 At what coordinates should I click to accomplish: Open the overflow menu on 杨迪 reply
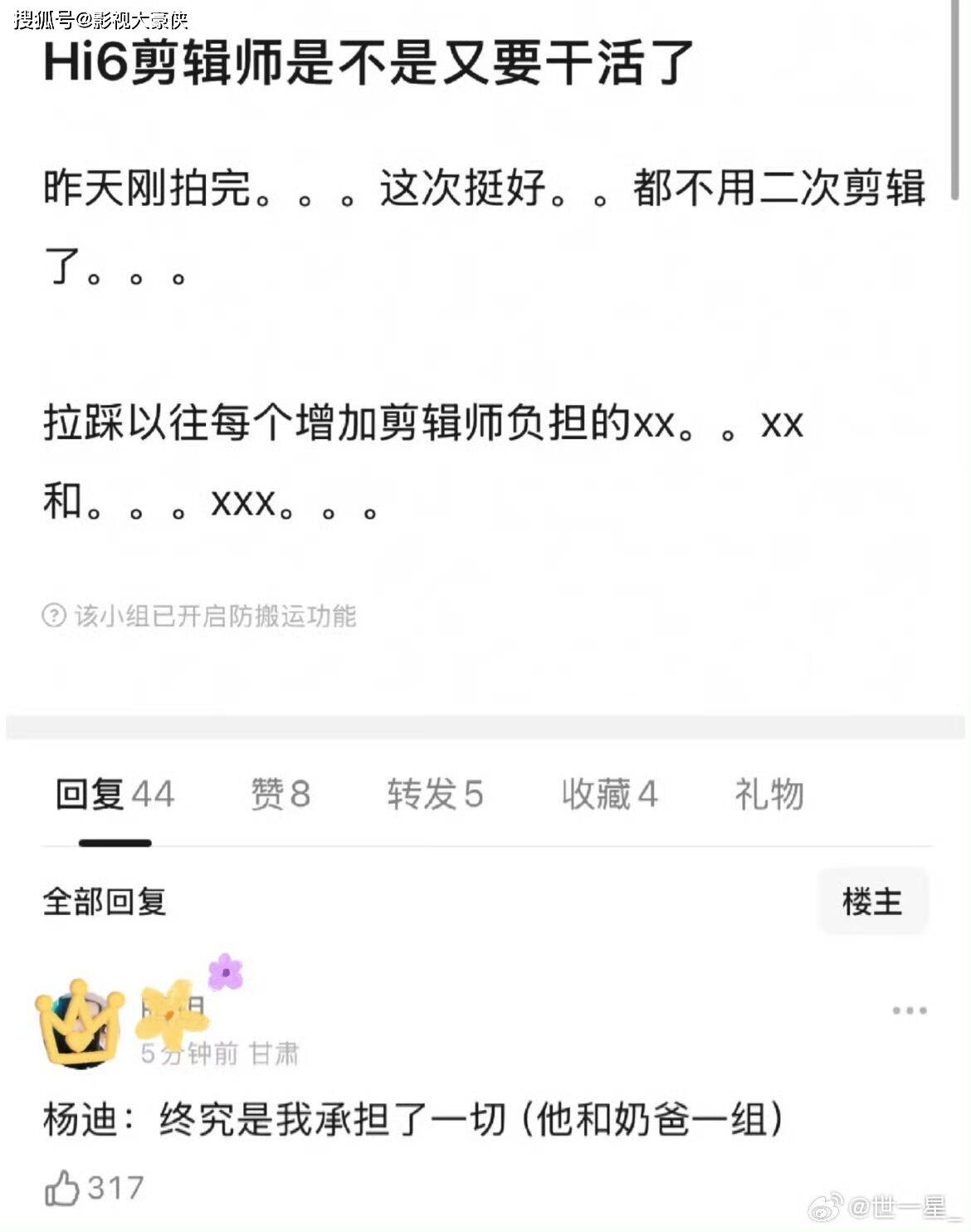[909, 1011]
